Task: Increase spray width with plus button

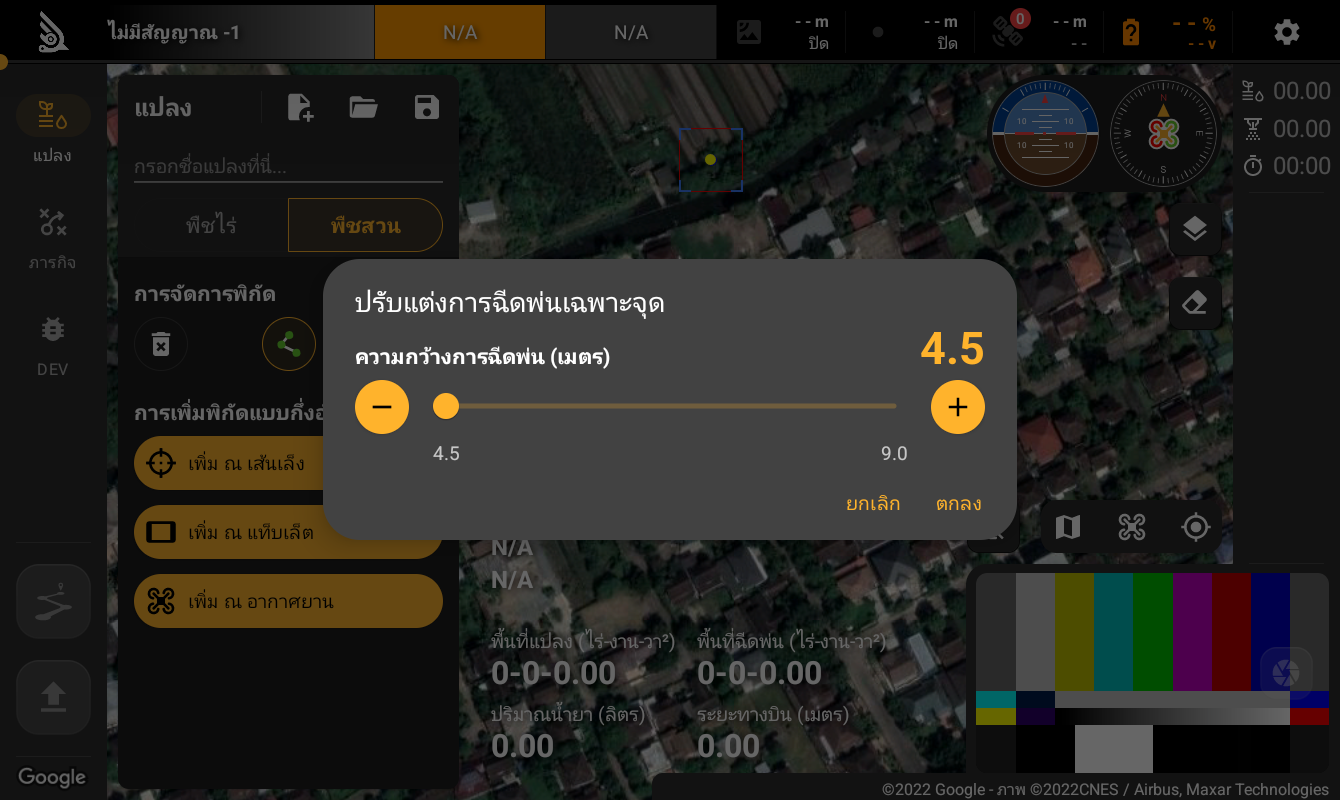Action: click(x=957, y=407)
